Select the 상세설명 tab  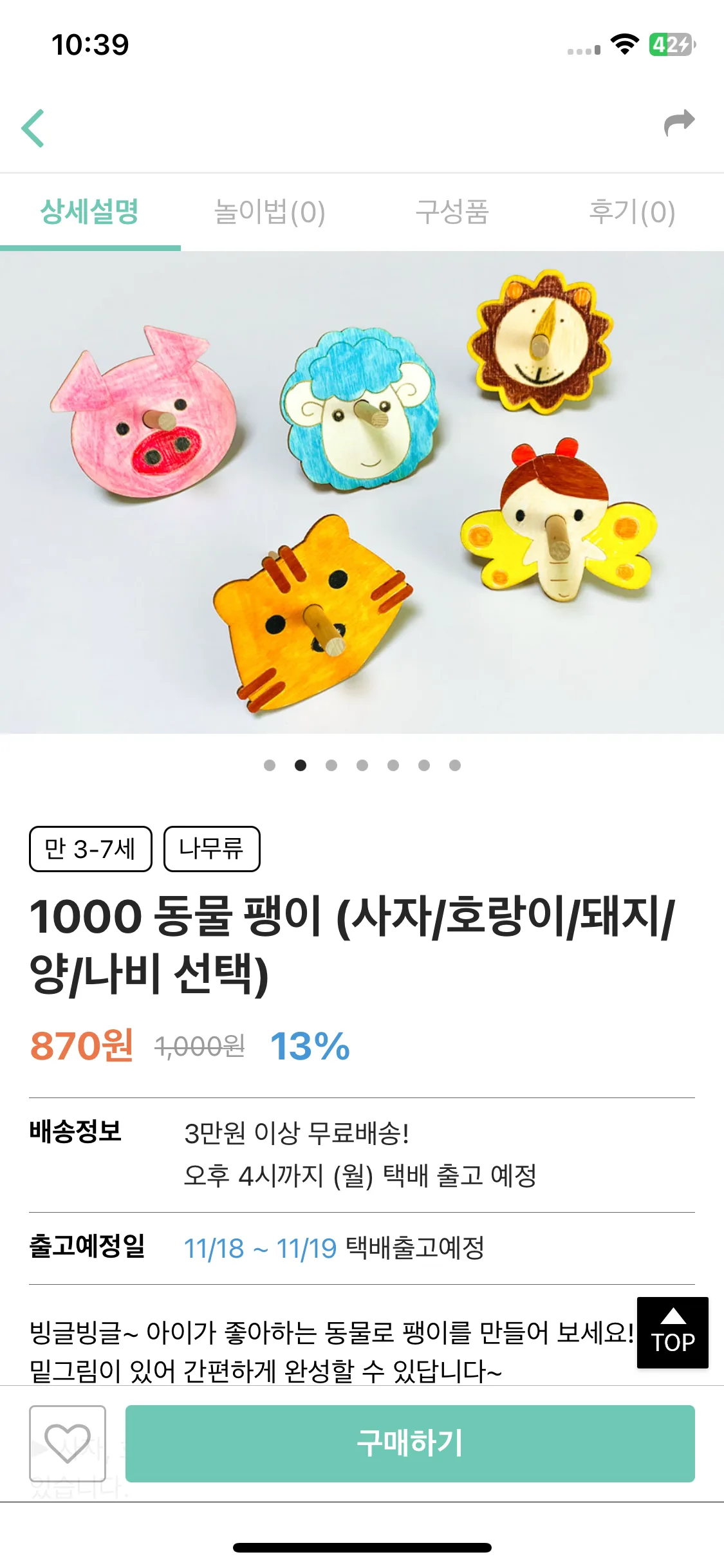point(90,212)
